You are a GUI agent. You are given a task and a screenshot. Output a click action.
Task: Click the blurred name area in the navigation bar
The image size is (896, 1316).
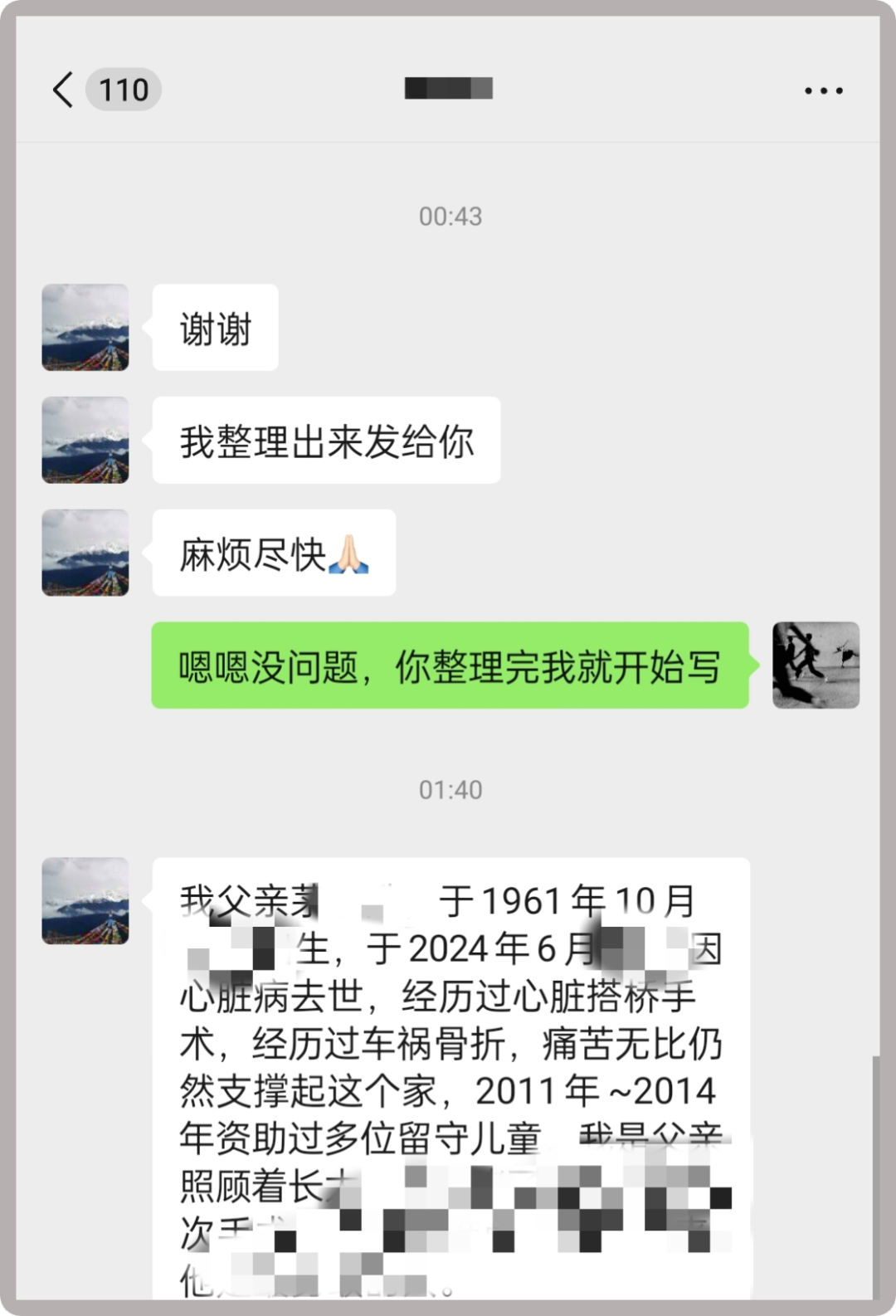click(x=448, y=87)
